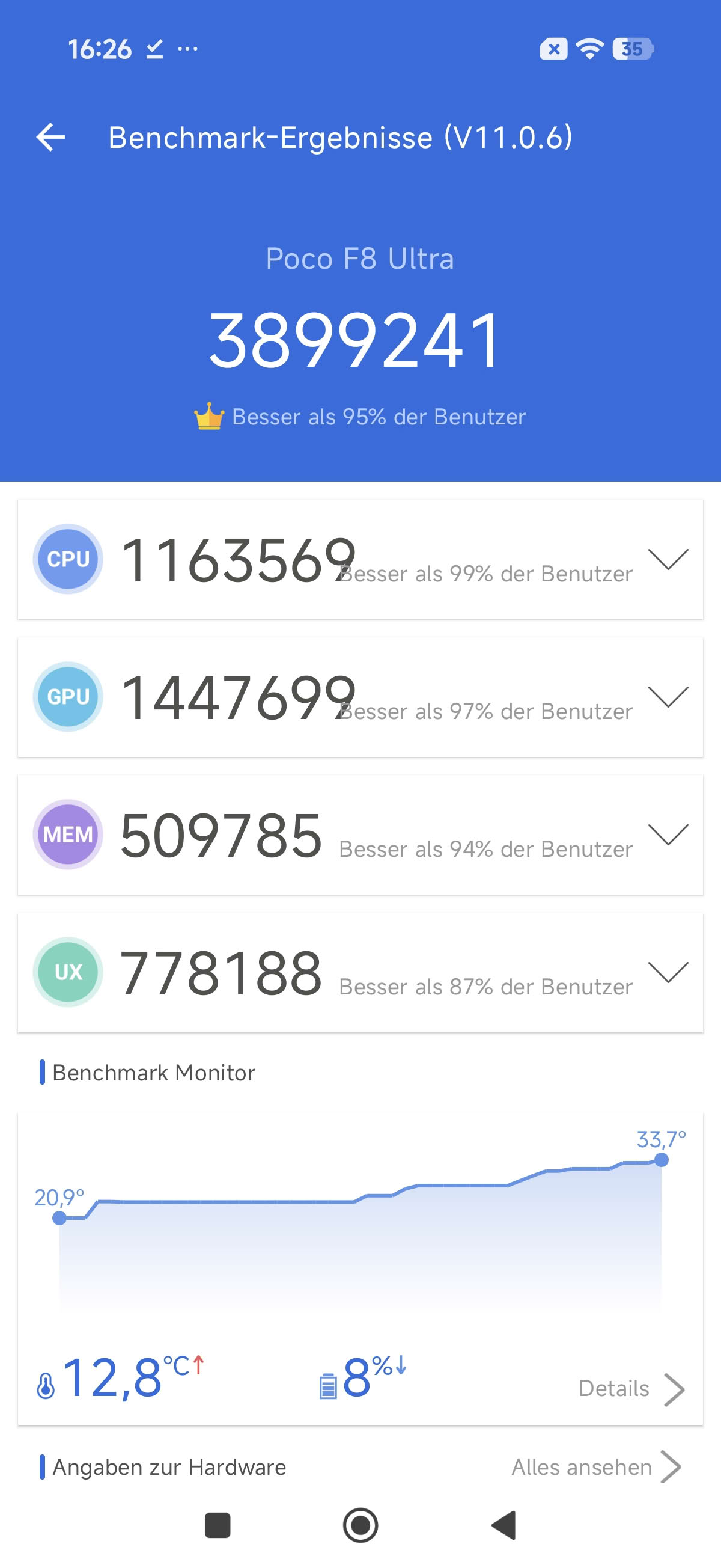
Task: Expand the CPU score details
Action: tap(668, 559)
